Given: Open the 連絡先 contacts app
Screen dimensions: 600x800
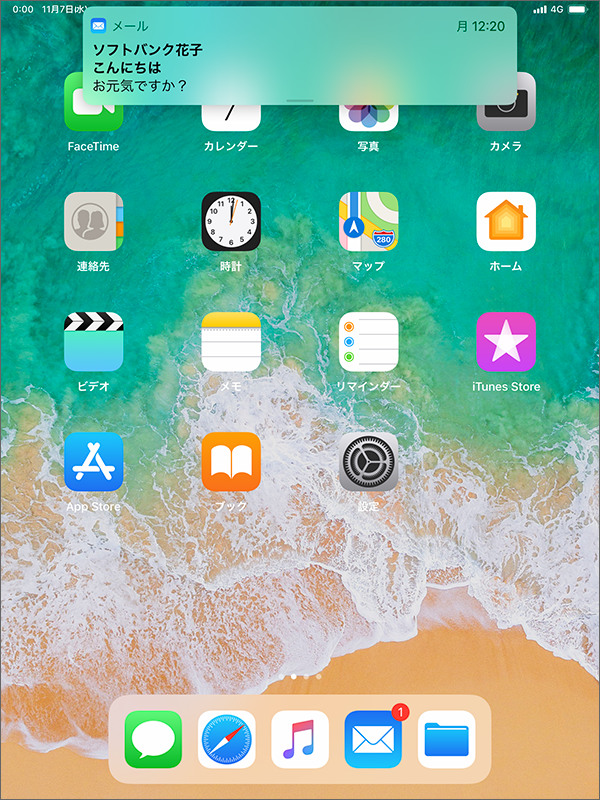Looking at the screenshot, I should (93, 221).
